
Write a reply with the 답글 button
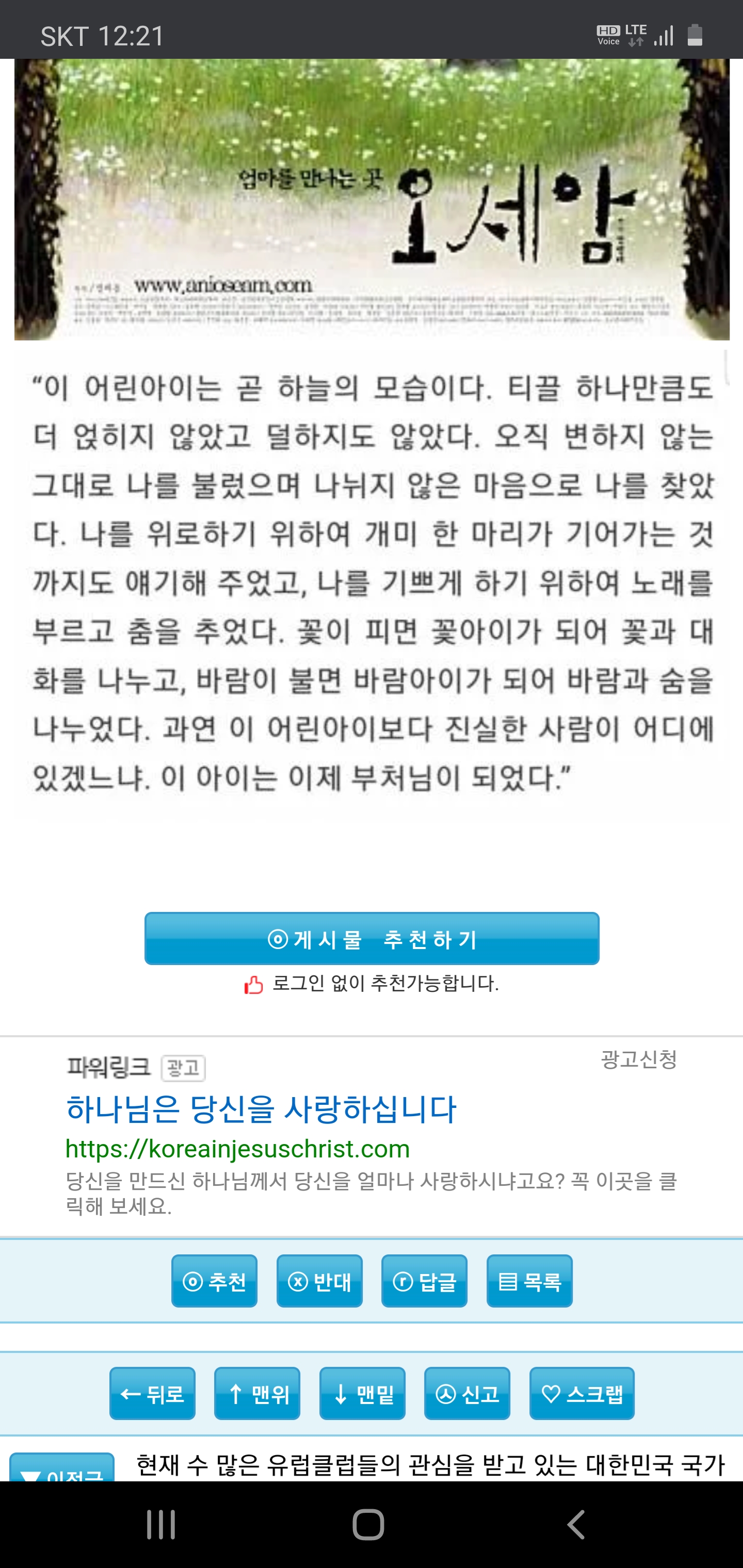pos(424,1281)
